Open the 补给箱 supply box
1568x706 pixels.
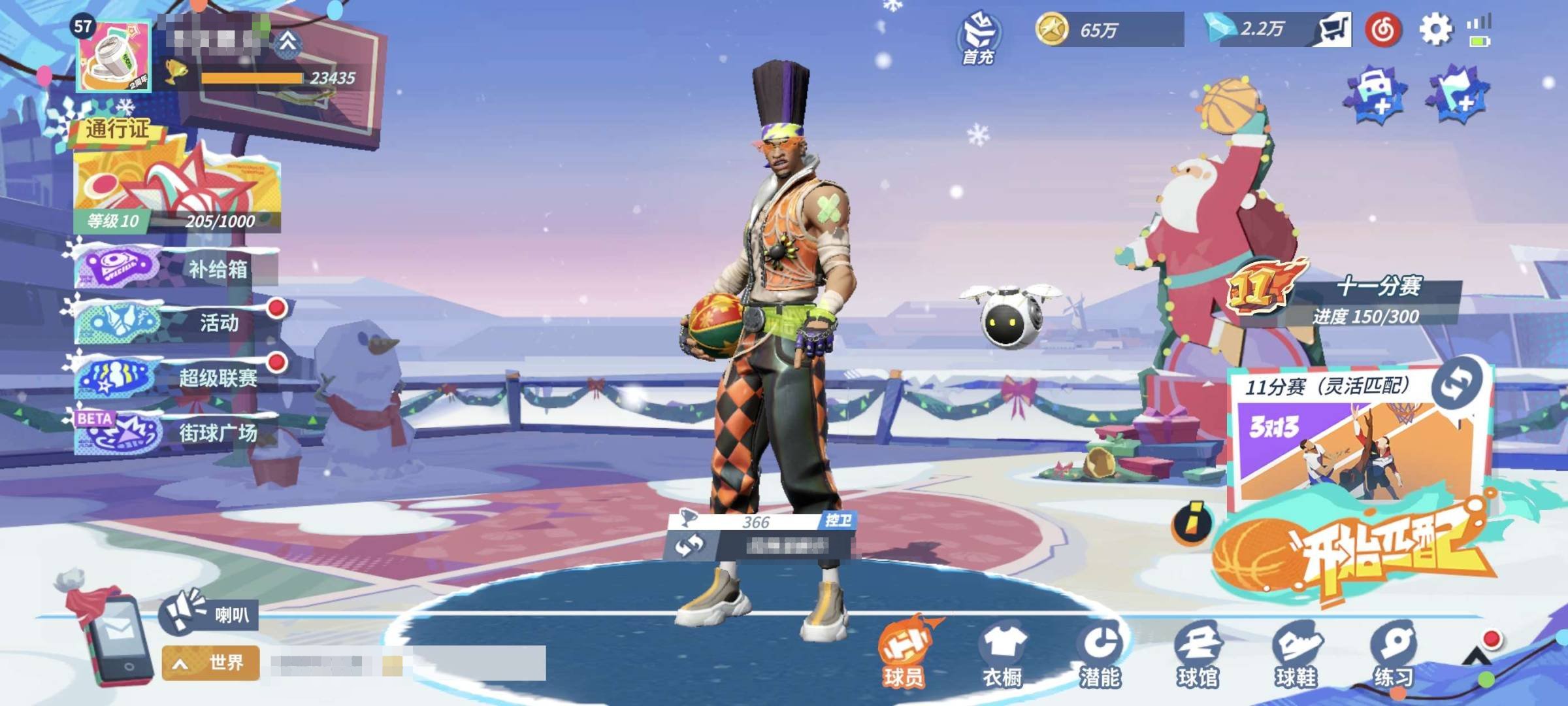[x=176, y=269]
